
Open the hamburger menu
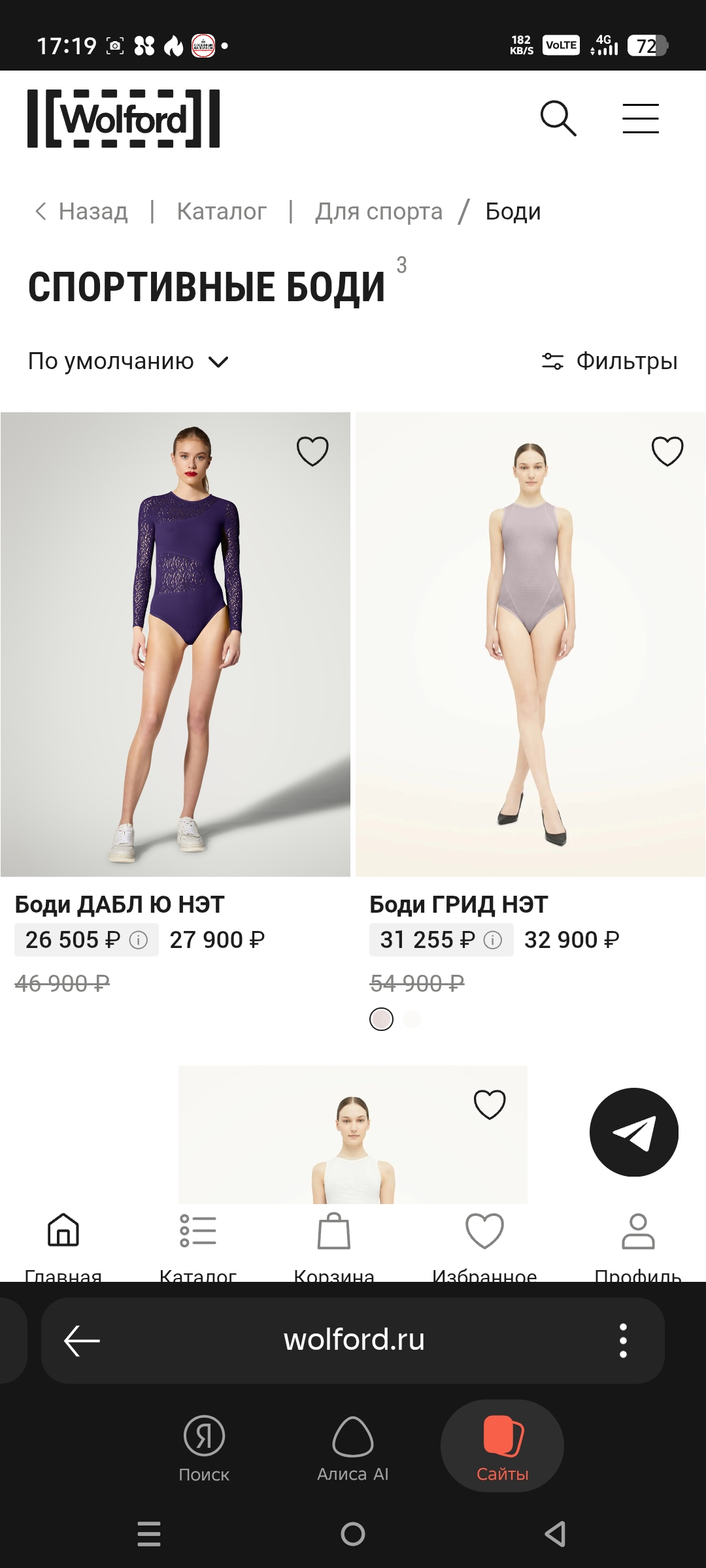pyautogui.click(x=640, y=118)
